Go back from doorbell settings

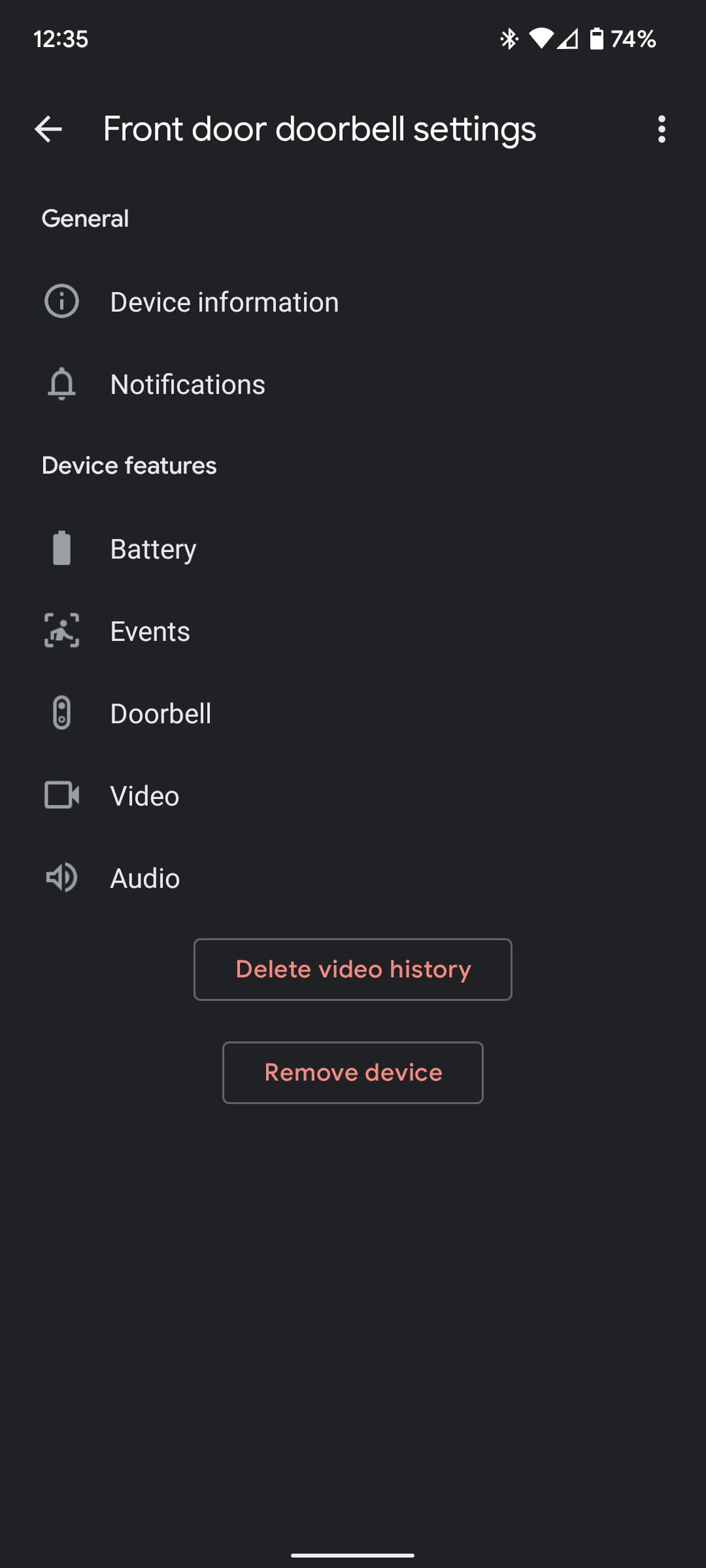point(48,129)
